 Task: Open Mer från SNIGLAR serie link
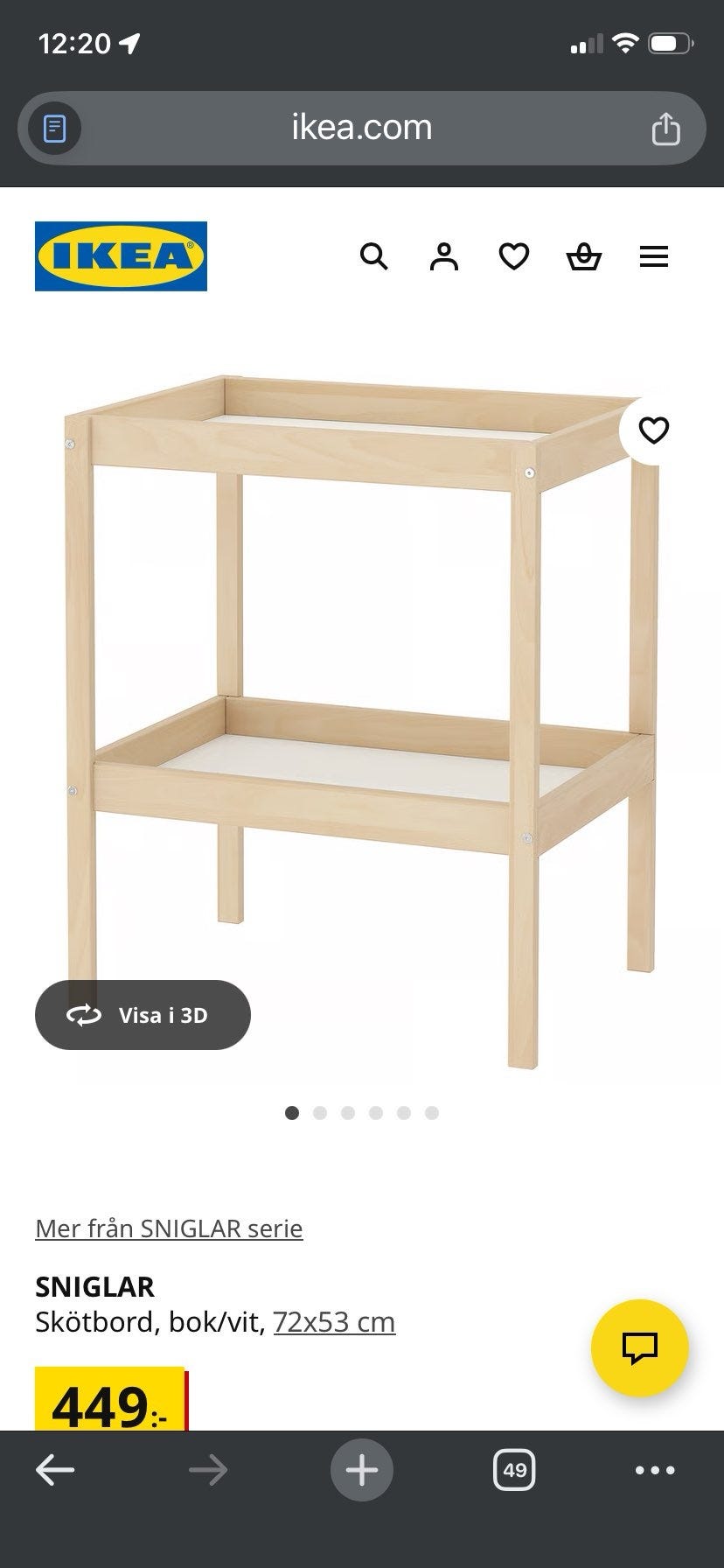point(169,1228)
